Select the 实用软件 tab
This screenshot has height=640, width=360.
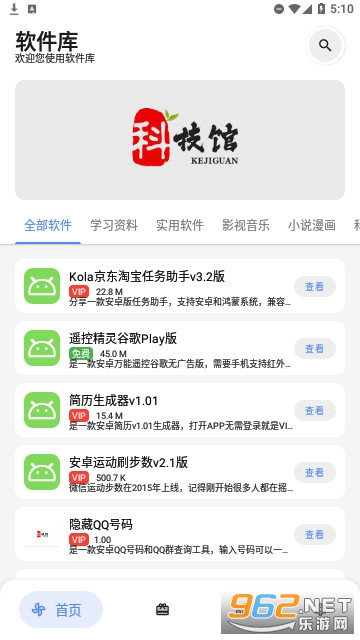click(x=180, y=225)
